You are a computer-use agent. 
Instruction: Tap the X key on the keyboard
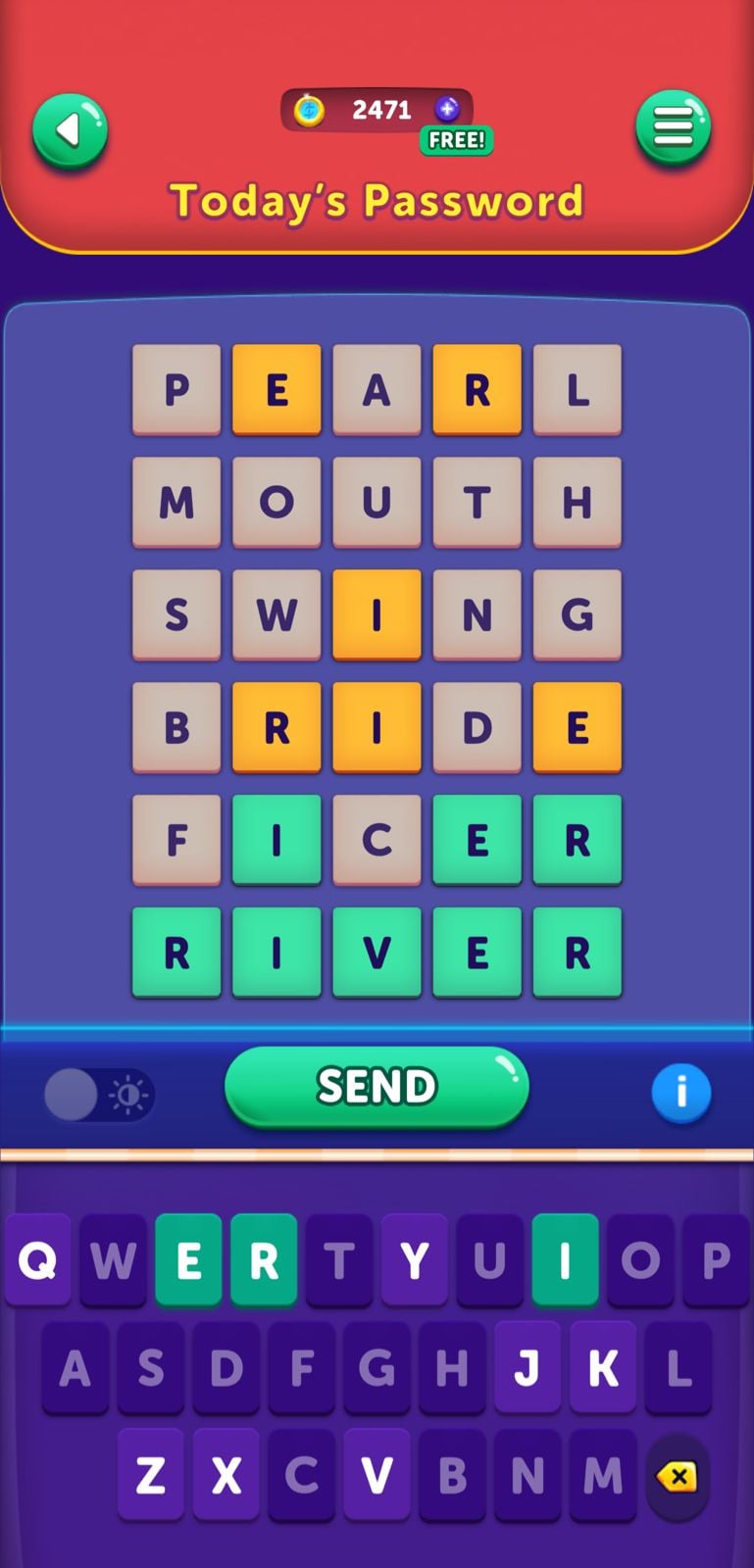[226, 1475]
